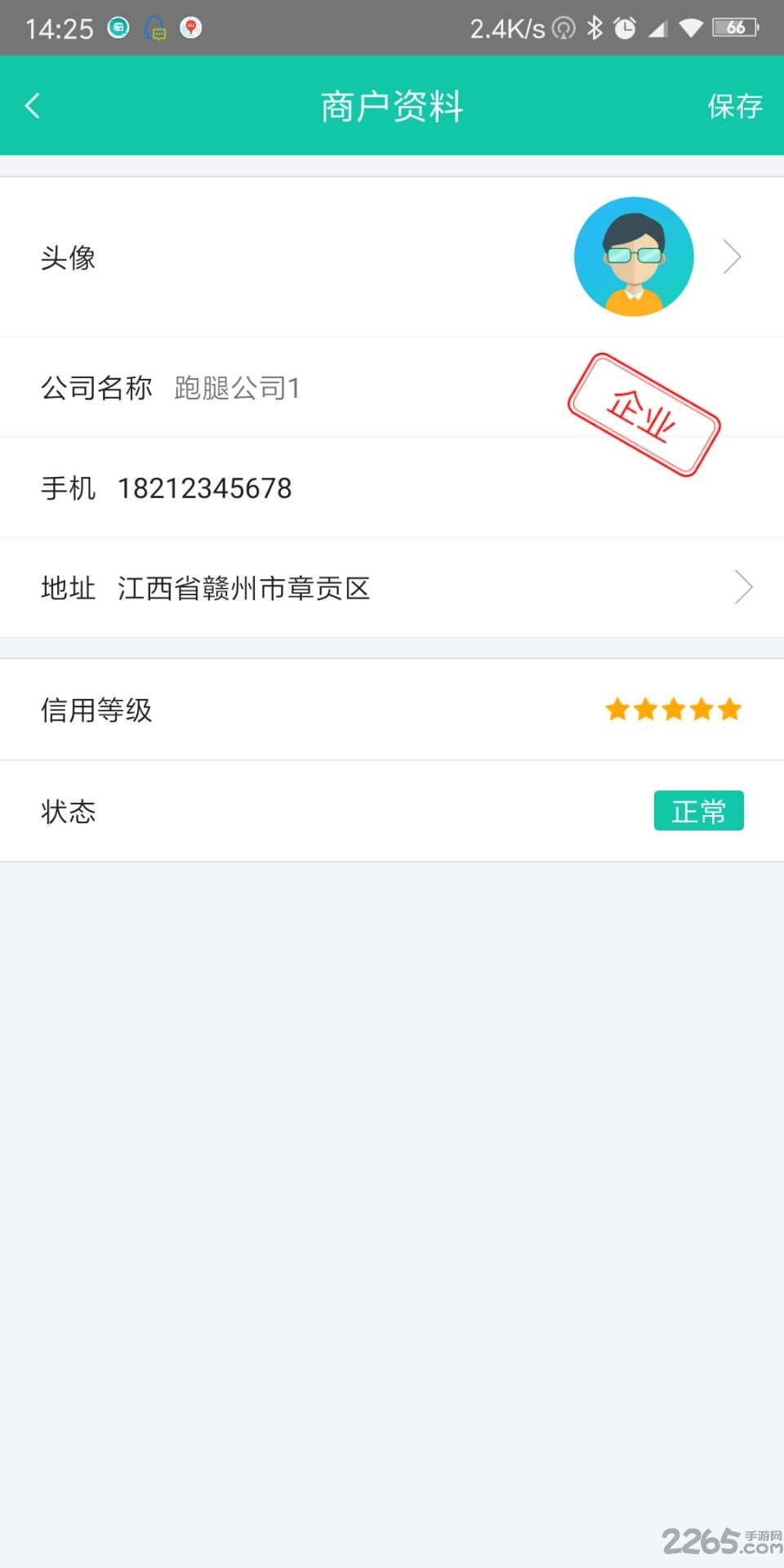
Task: Open the 头像 avatar row
Action: 392,257
